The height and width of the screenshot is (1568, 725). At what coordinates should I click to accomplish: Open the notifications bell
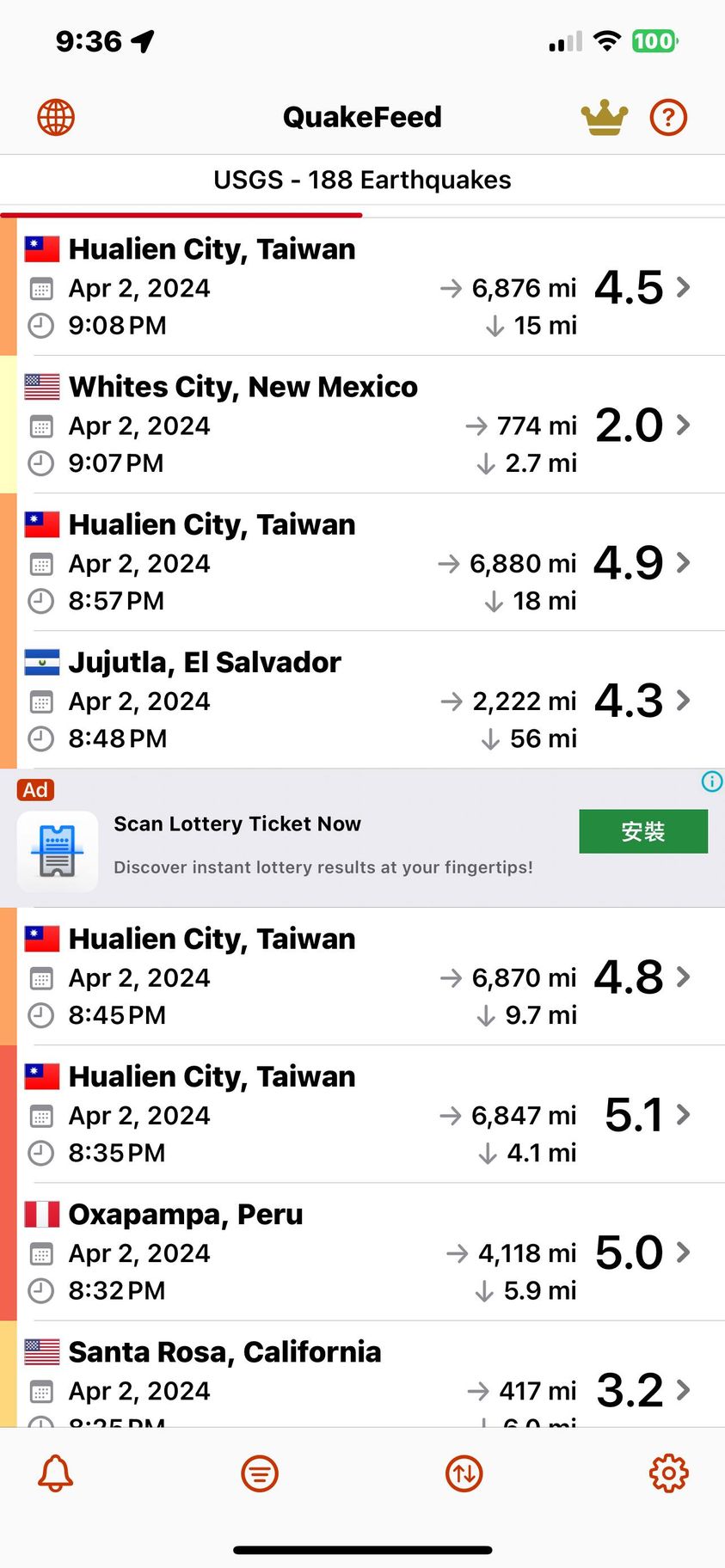pos(56,1474)
